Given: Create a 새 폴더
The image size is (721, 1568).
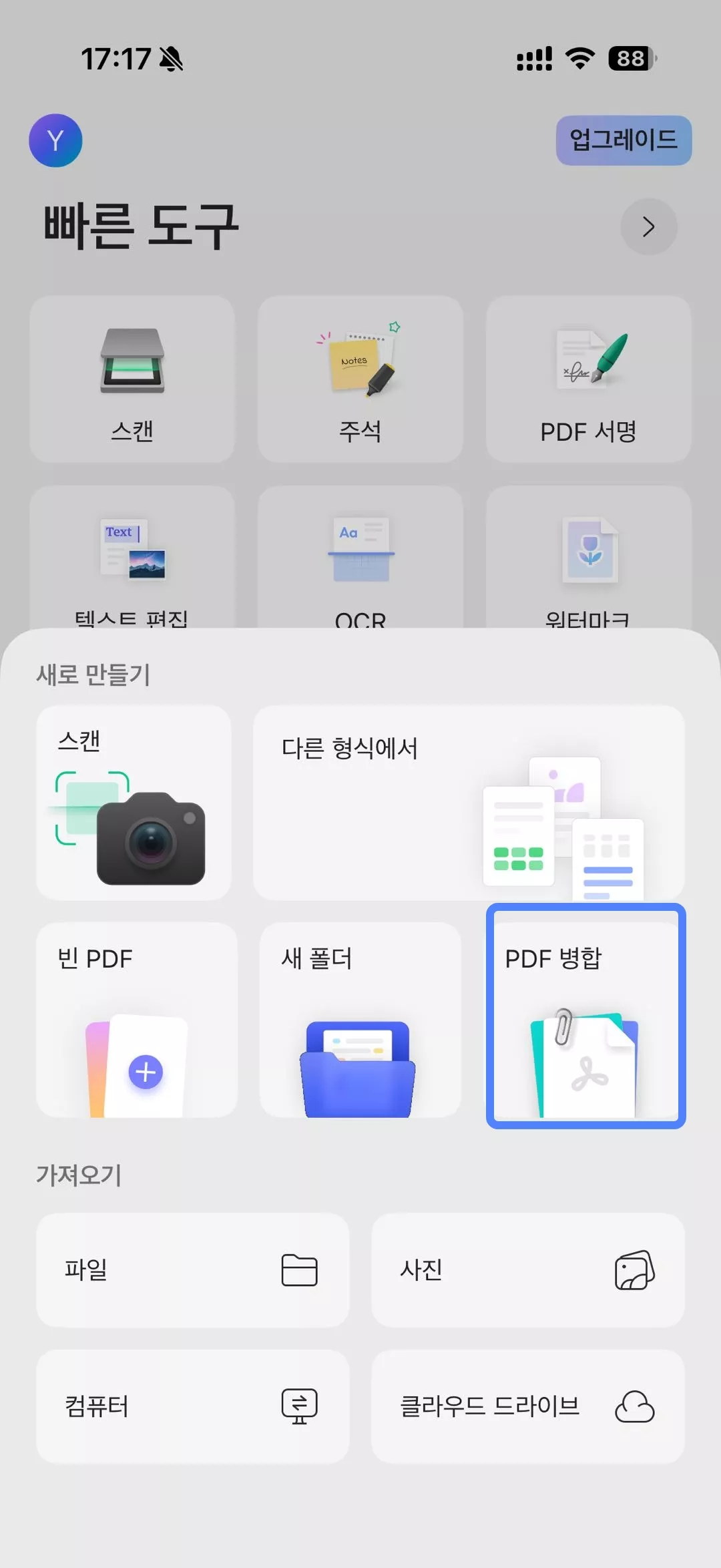Looking at the screenshot, I should point(360,1020).
